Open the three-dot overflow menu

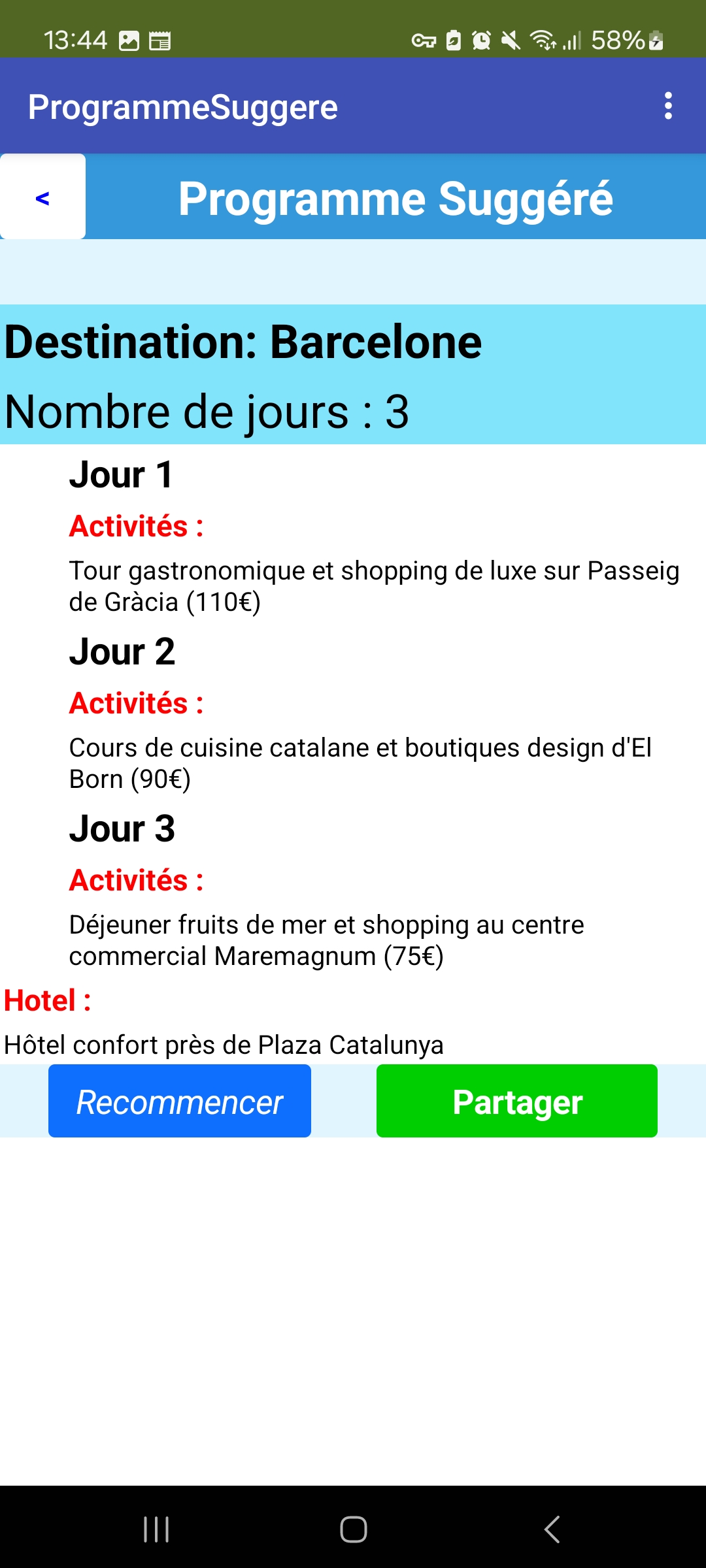667,106
